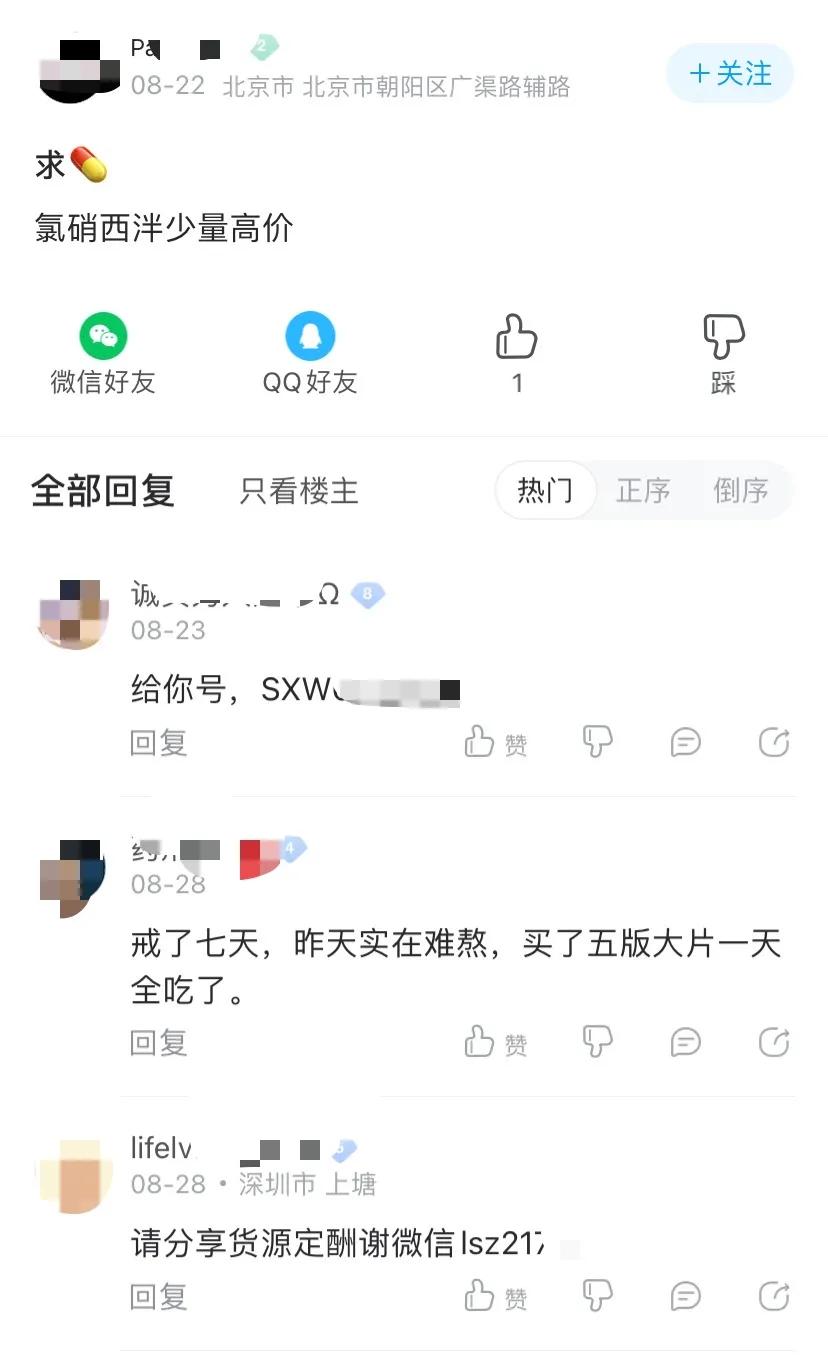Like the 戒了七天 reply
Image resolution: width=828 pixels, height=1364 pixels.
point(494,1042)
